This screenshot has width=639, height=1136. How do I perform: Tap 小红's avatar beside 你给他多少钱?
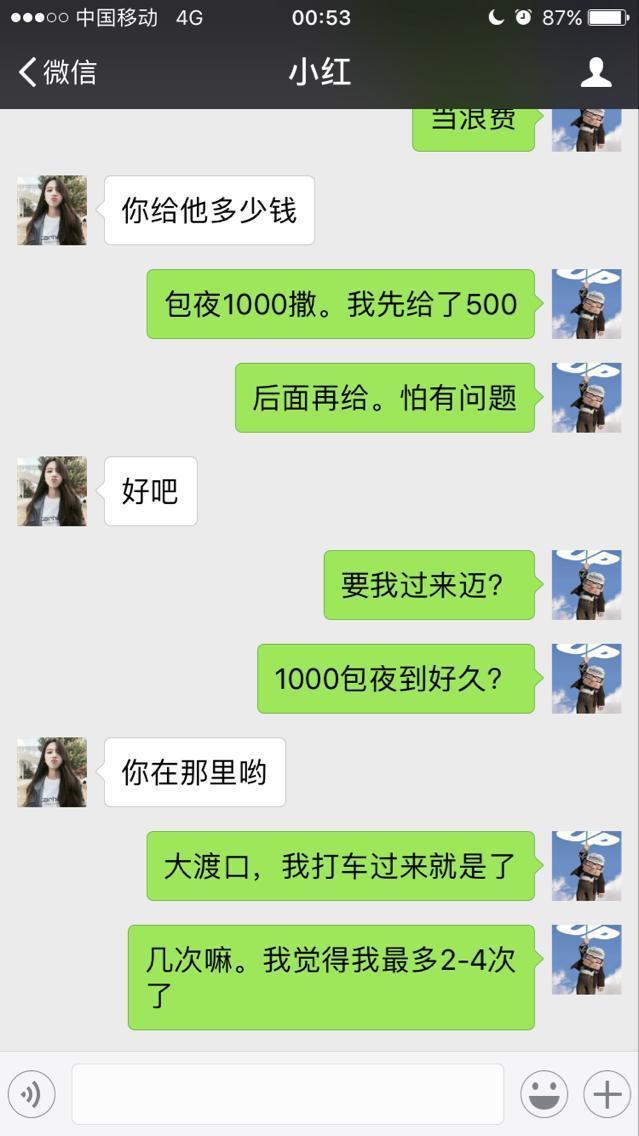pyautogui.click(x=52, y=210)
